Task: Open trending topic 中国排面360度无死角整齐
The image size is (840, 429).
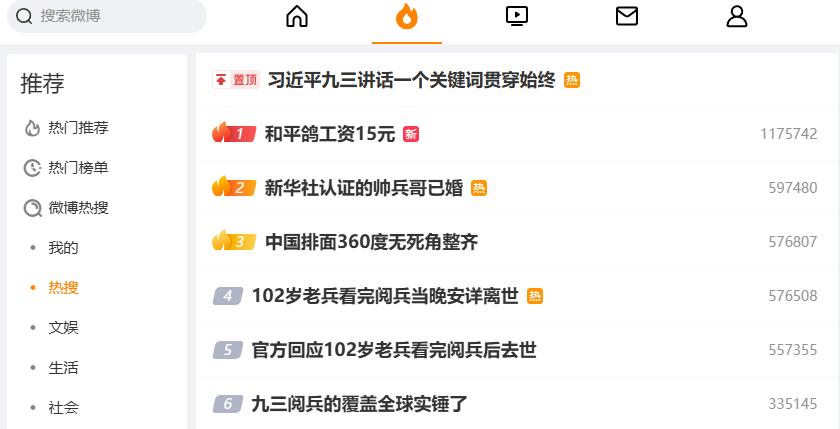Action: coord(371,242)
